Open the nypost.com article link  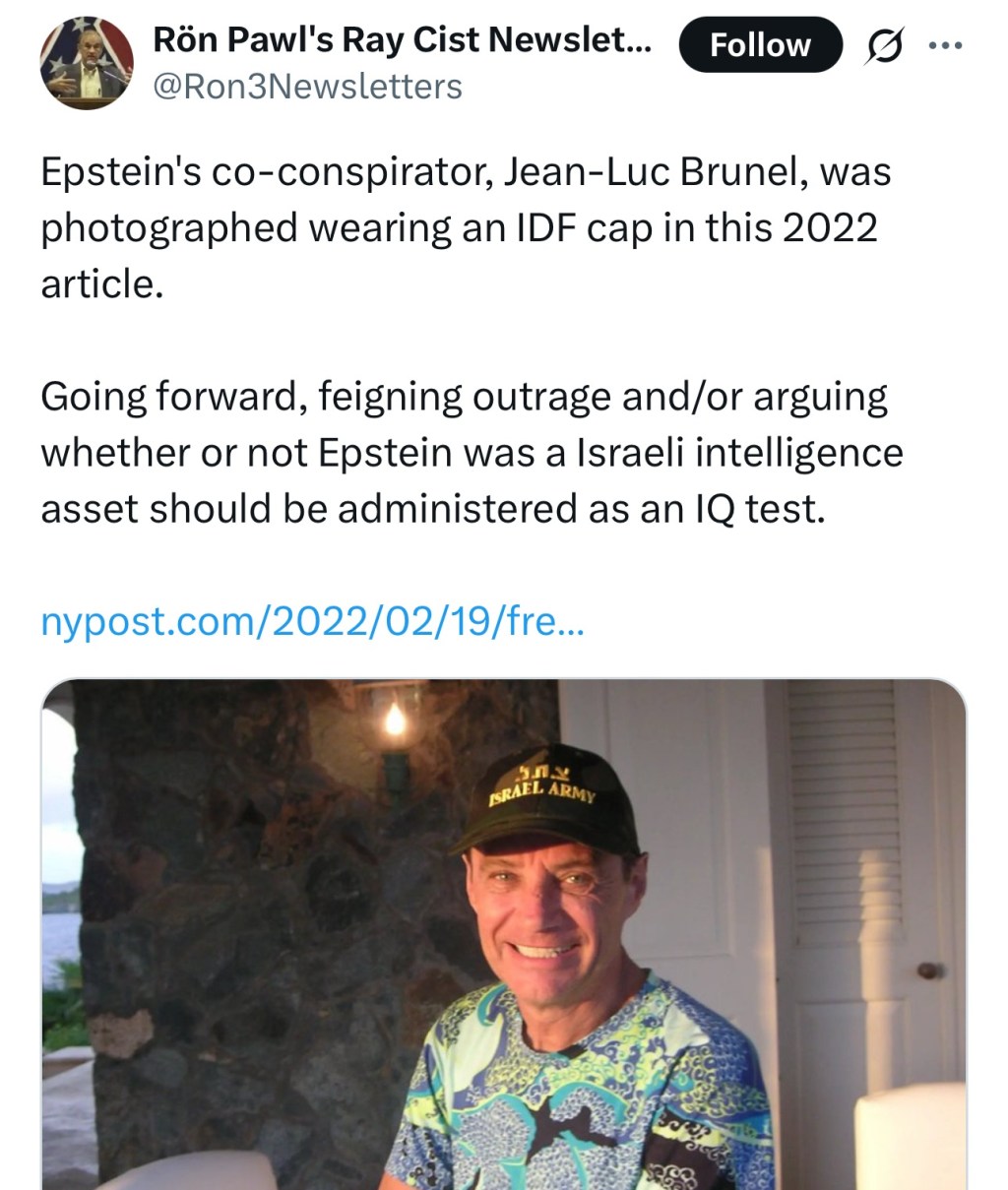click(312, 621)
